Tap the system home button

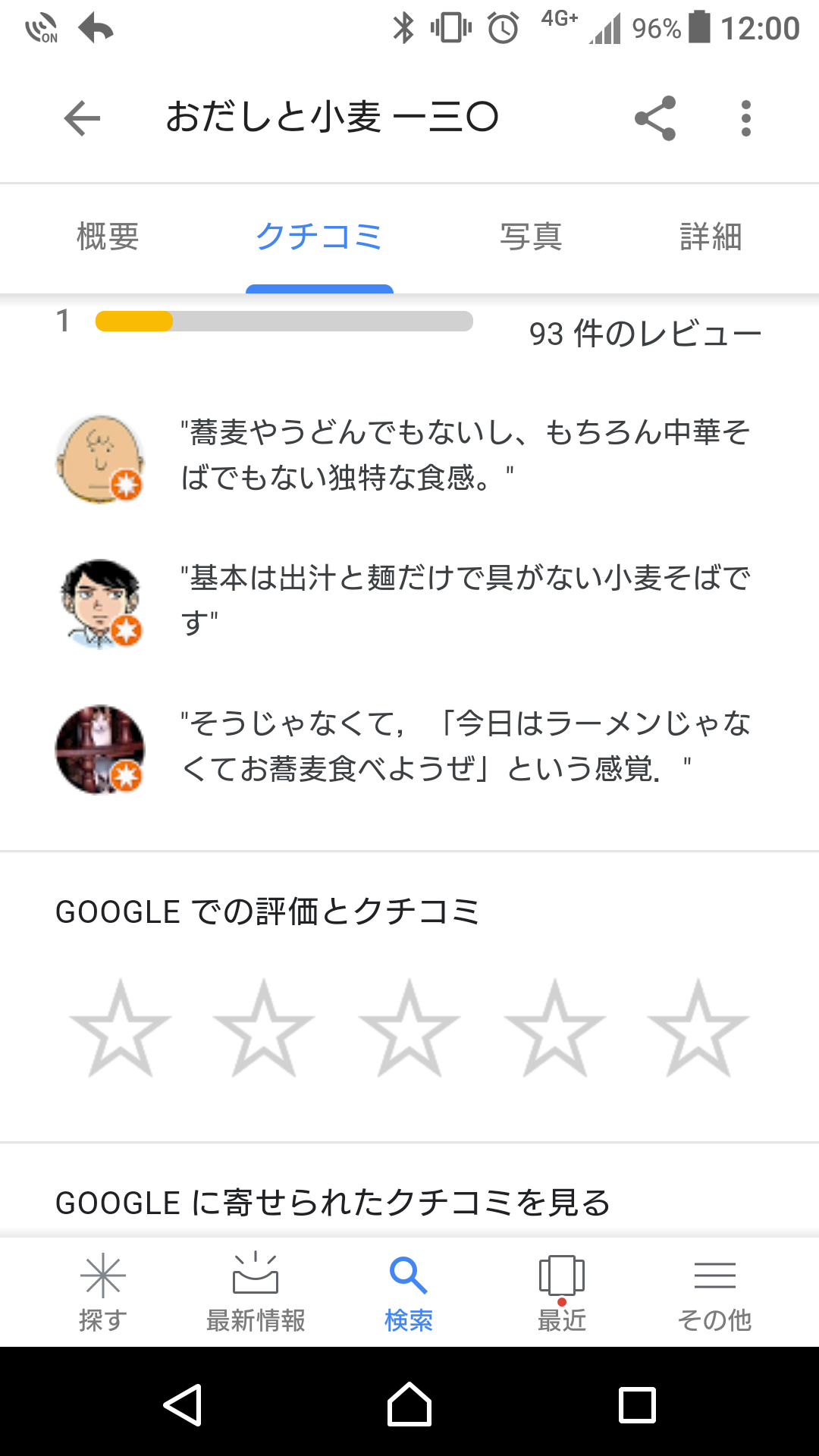point(409,1404)
